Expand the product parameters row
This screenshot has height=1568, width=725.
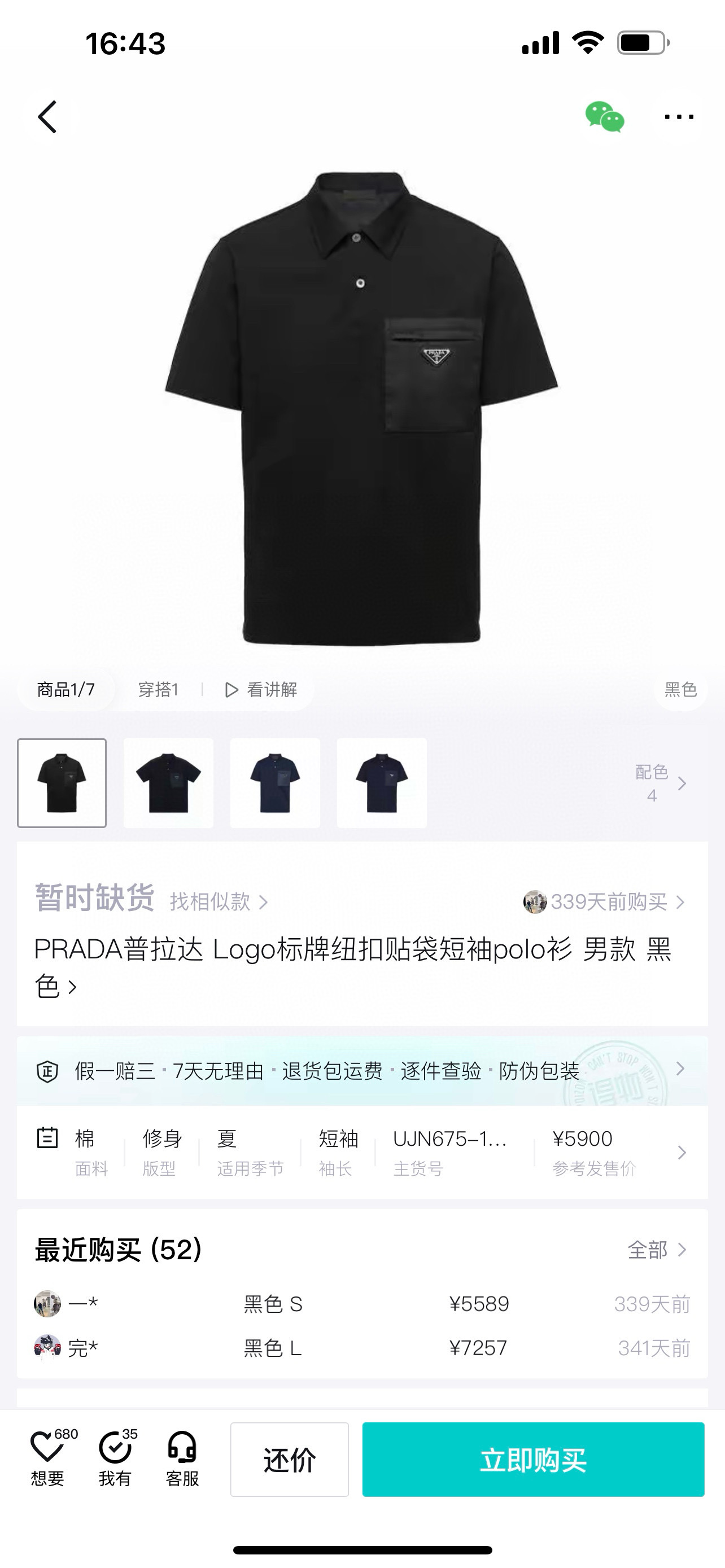click(681, 1152)
